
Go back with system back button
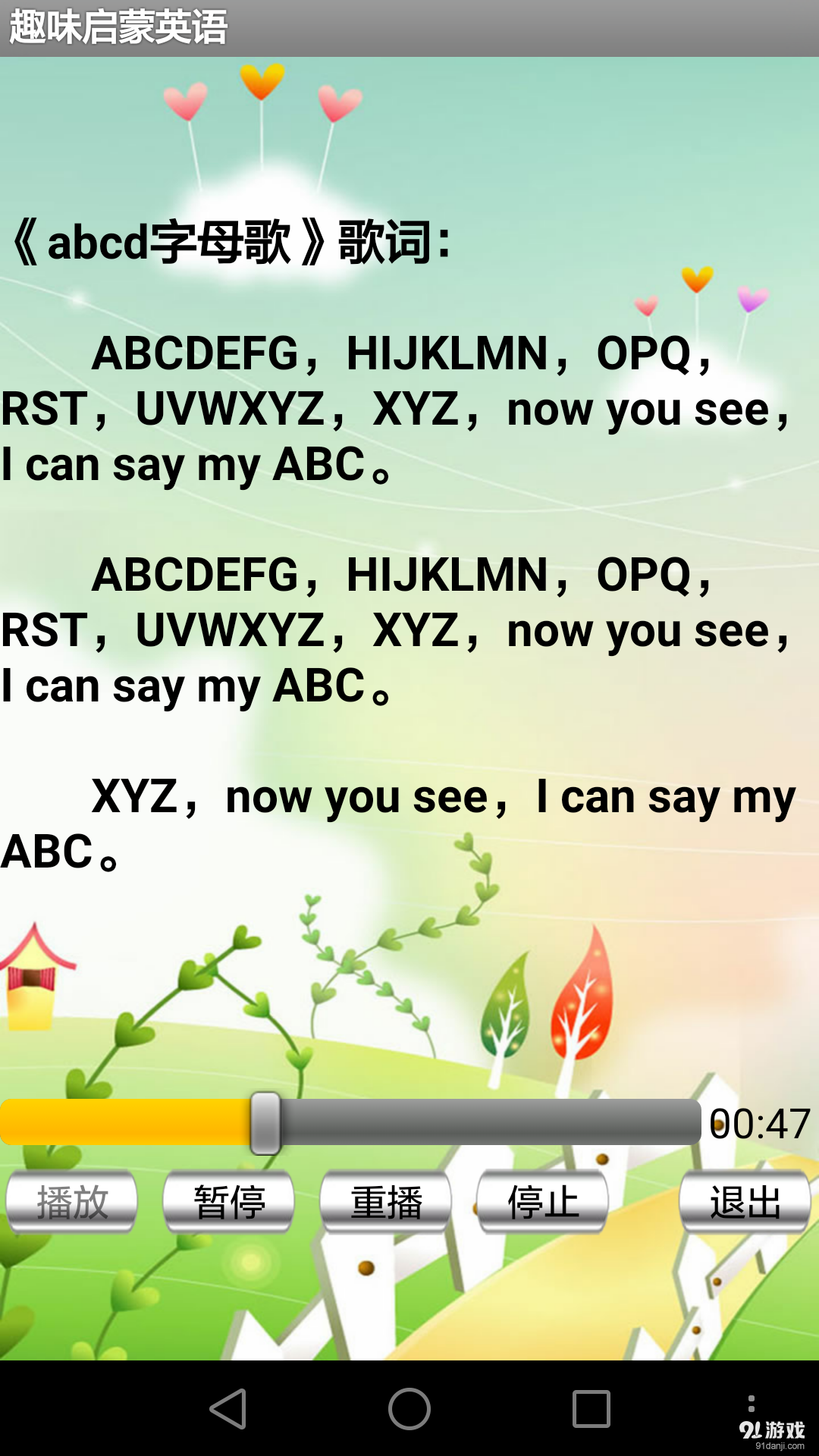227,1409
